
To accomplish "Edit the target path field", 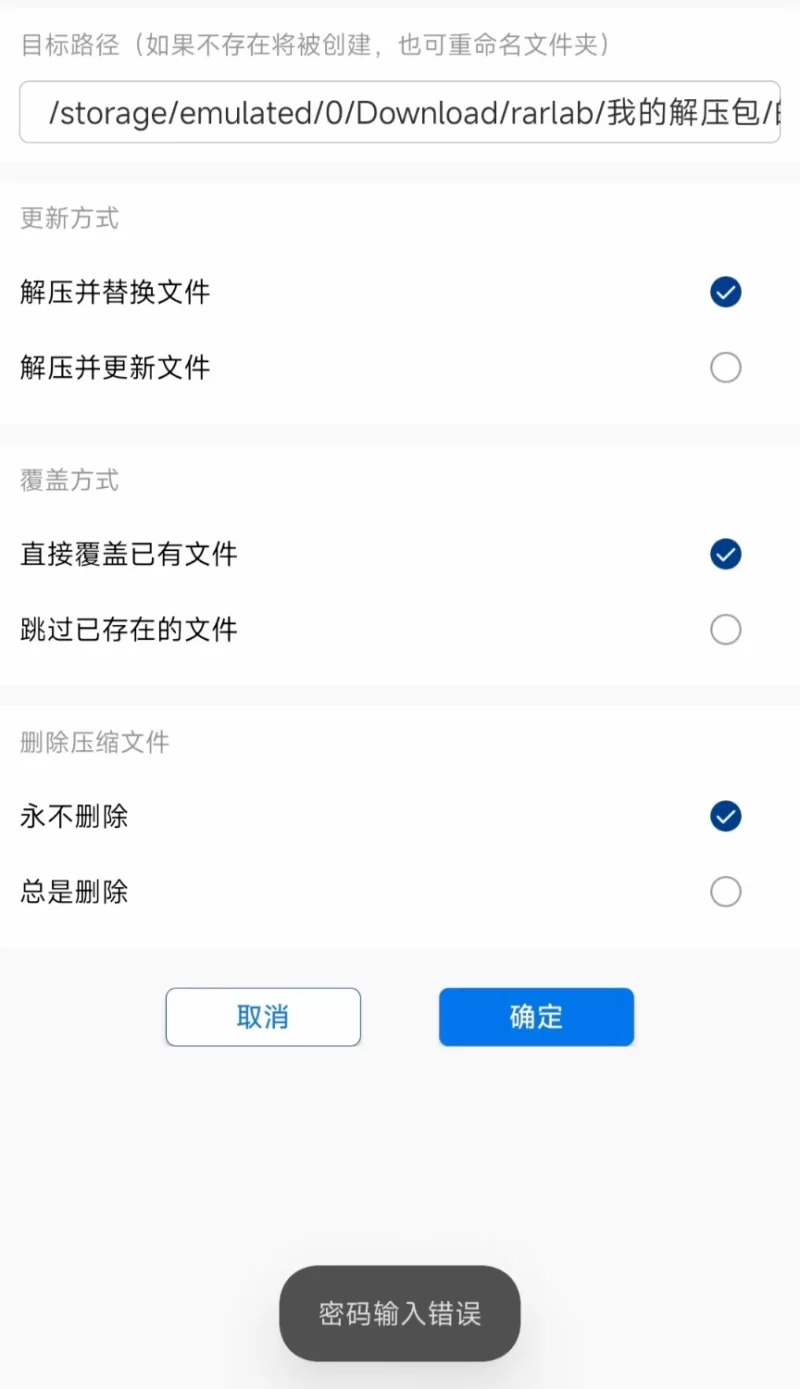I will point(400,112).
